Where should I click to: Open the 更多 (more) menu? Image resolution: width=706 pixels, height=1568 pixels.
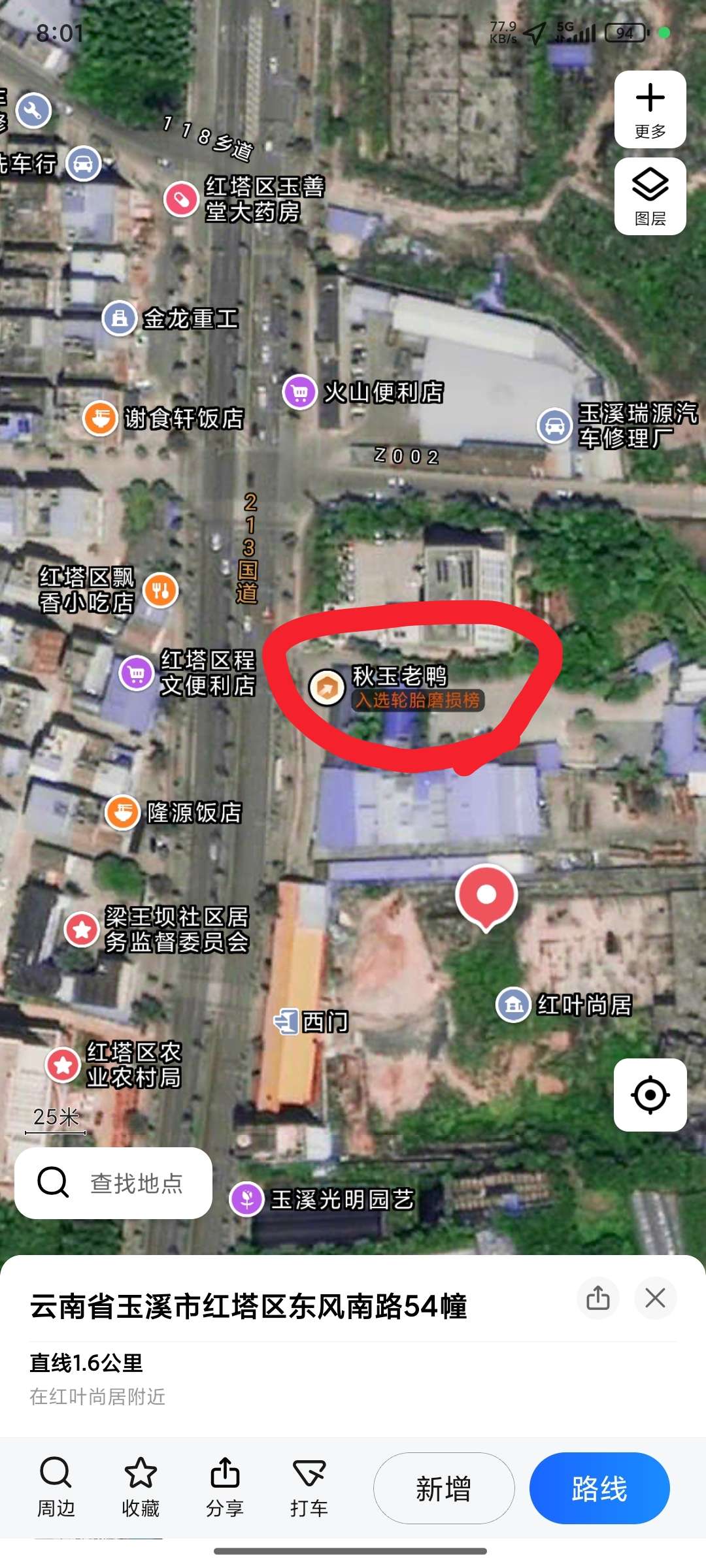650,109
